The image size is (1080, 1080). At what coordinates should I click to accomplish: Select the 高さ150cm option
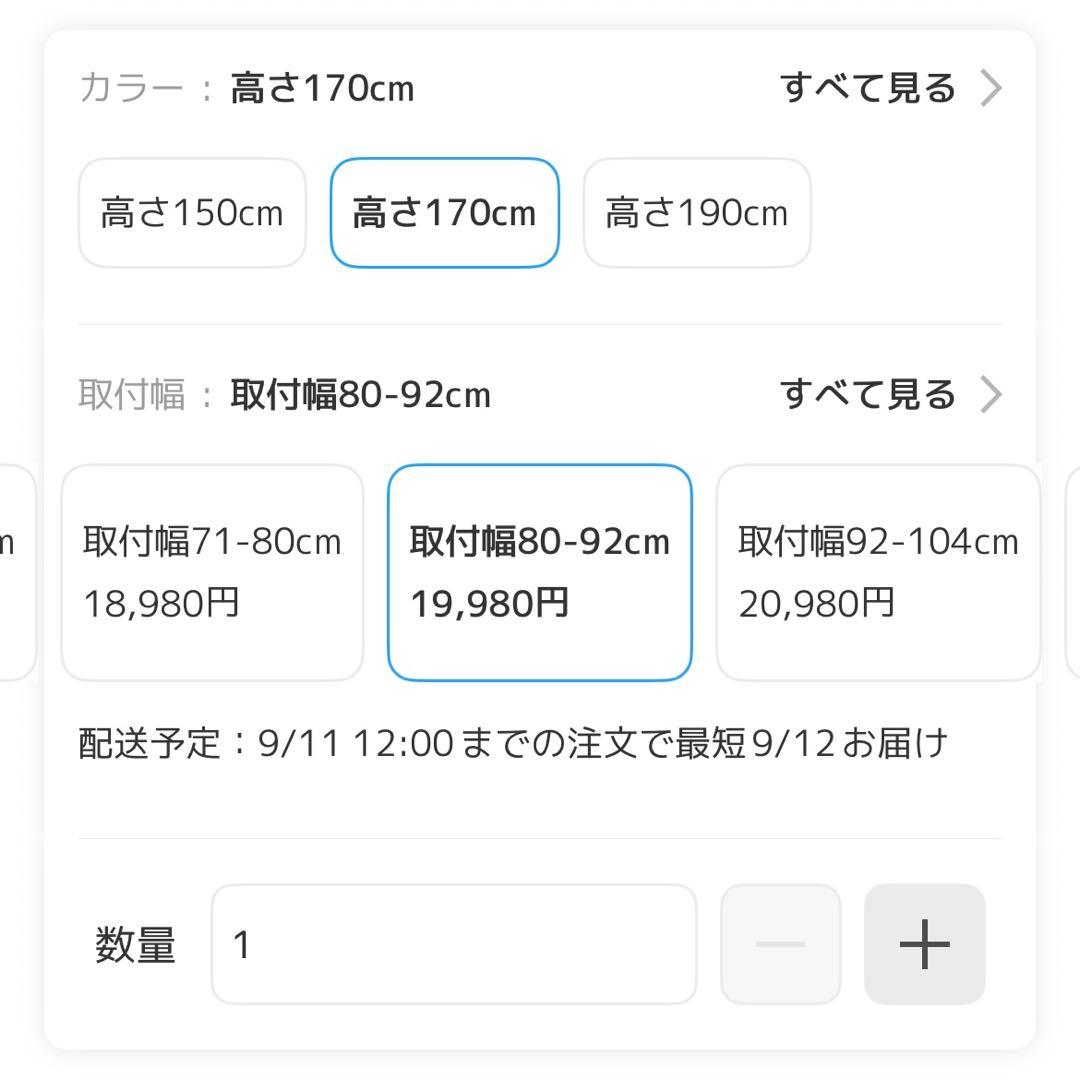[x=192, y=213]
